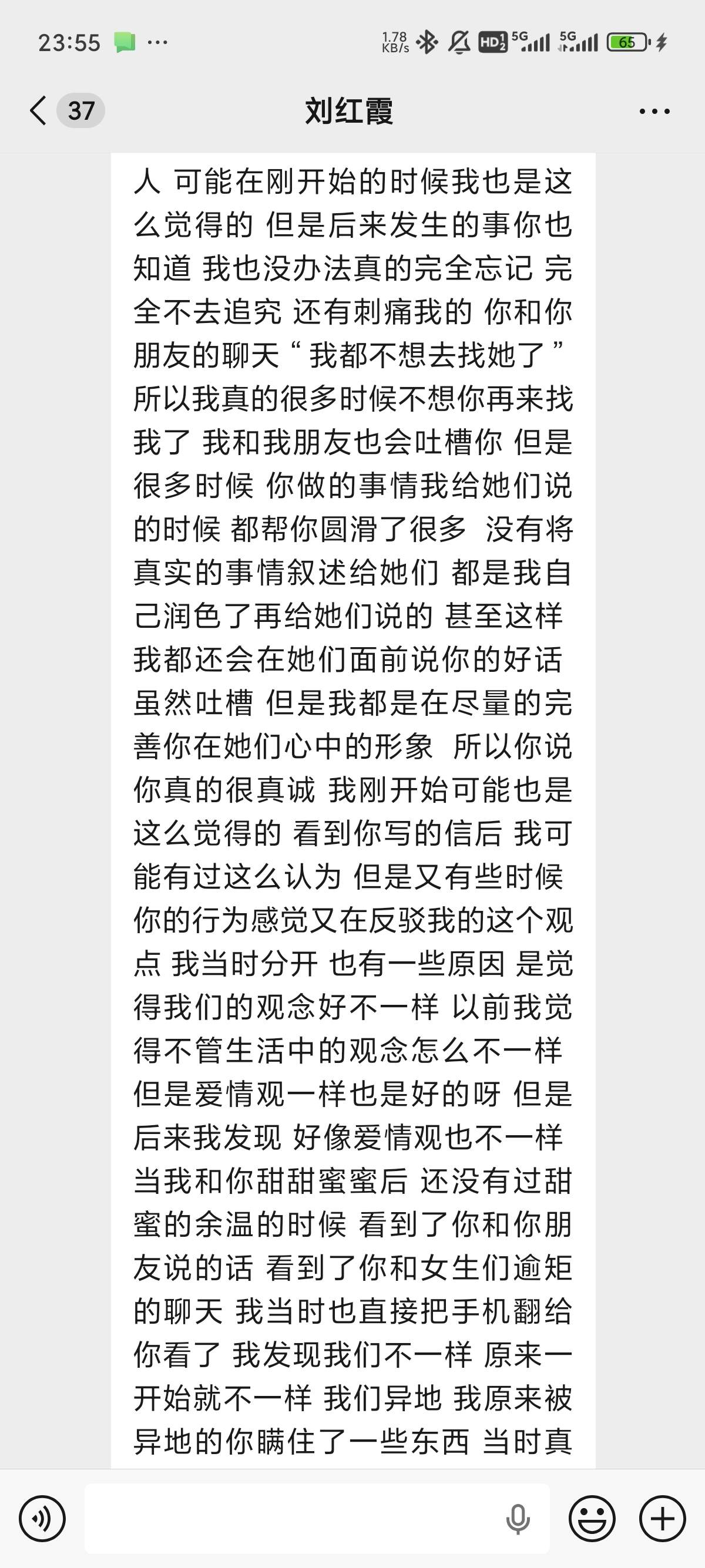Switch to voice message input
Screen dimensions: 705x1568
pos(42,1519)
